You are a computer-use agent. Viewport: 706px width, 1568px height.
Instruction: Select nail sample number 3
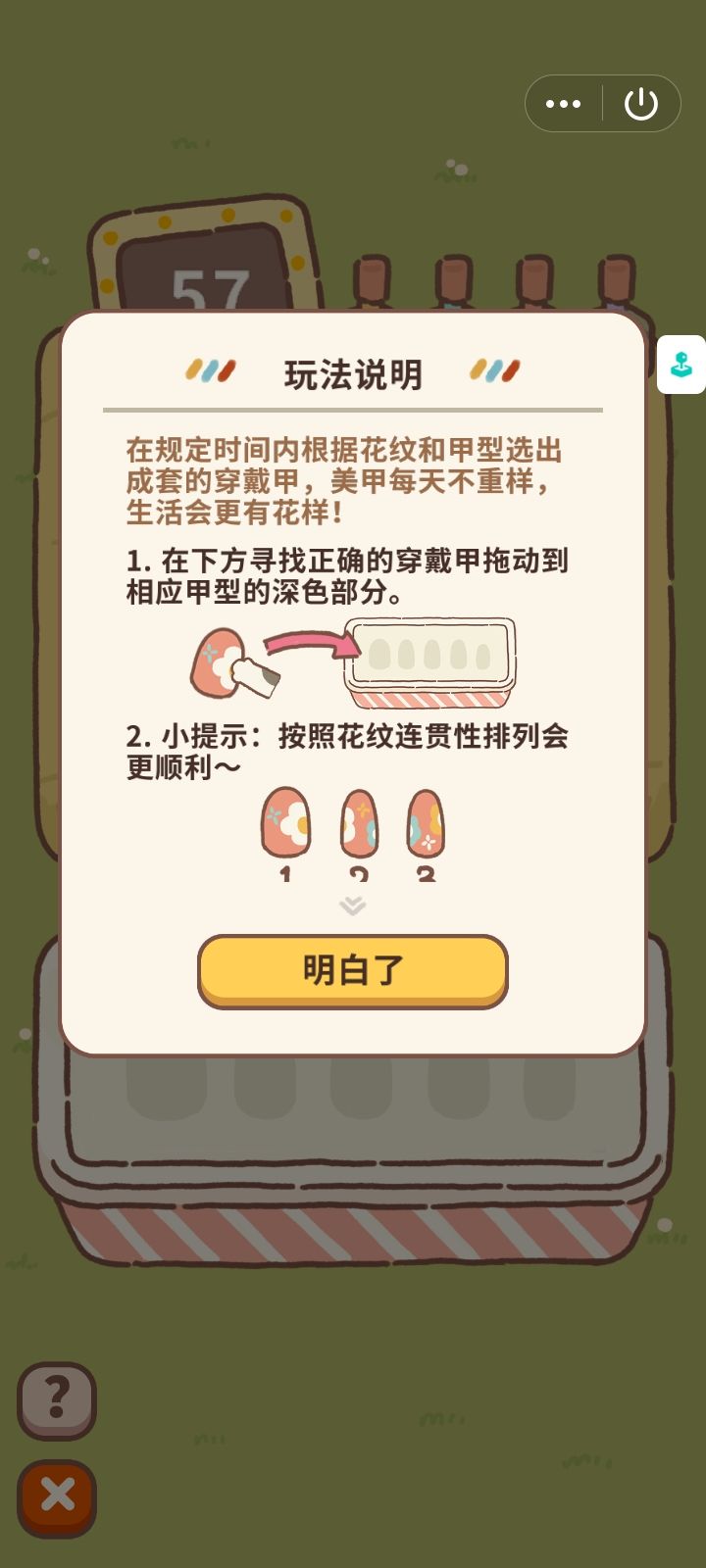(x=425, y=823)
